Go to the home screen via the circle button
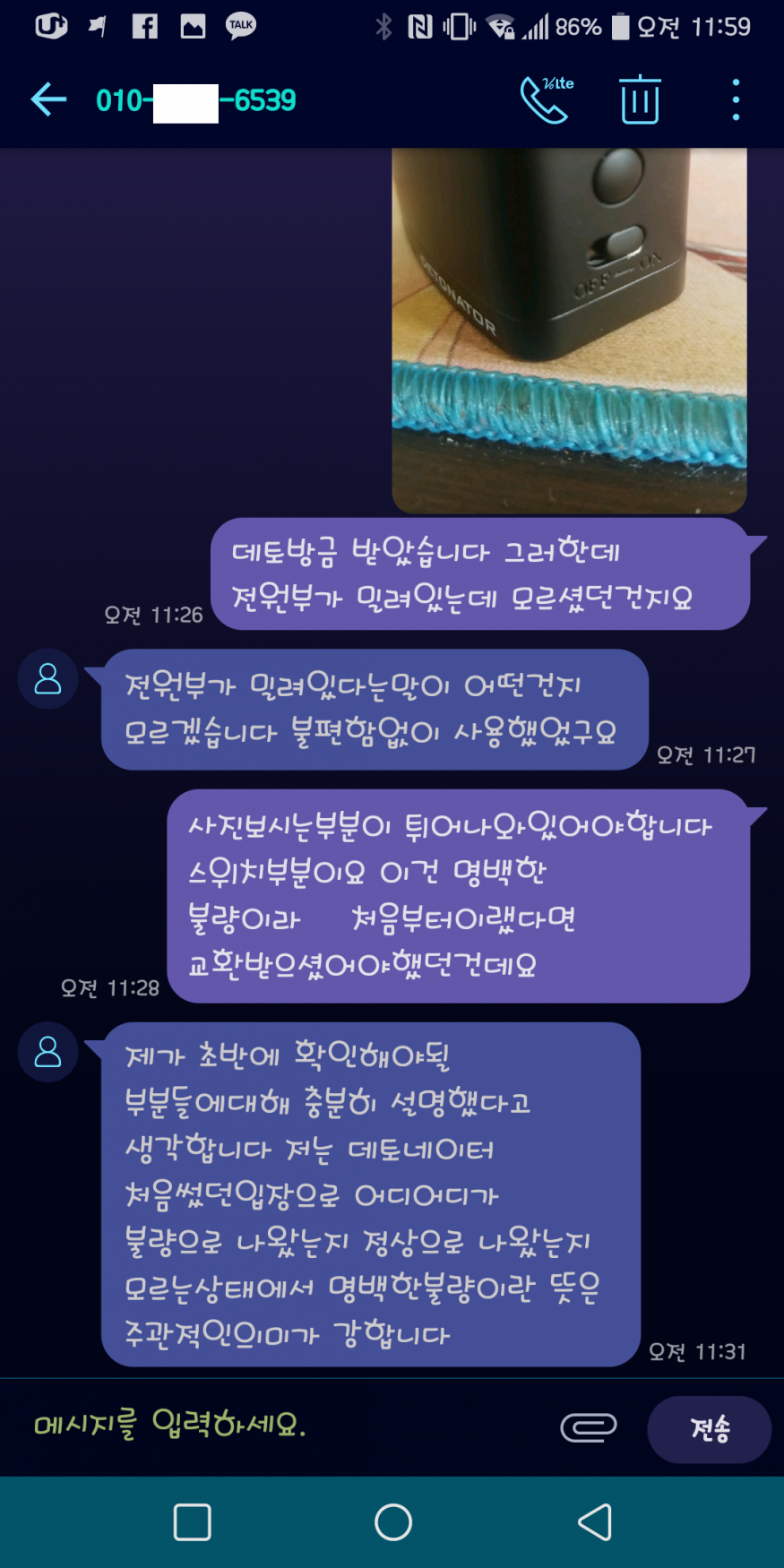The width and height of the screenshot is (784, 1568). (x=392, y=1521)
